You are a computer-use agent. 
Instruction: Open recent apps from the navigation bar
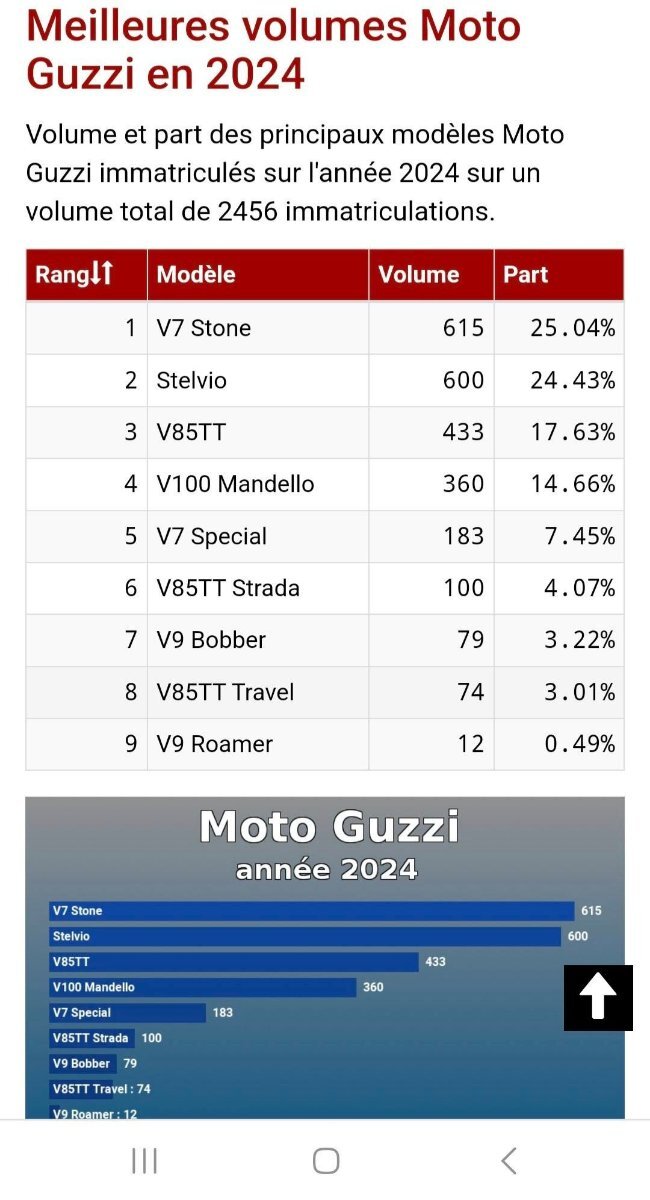click(144, 1160)
